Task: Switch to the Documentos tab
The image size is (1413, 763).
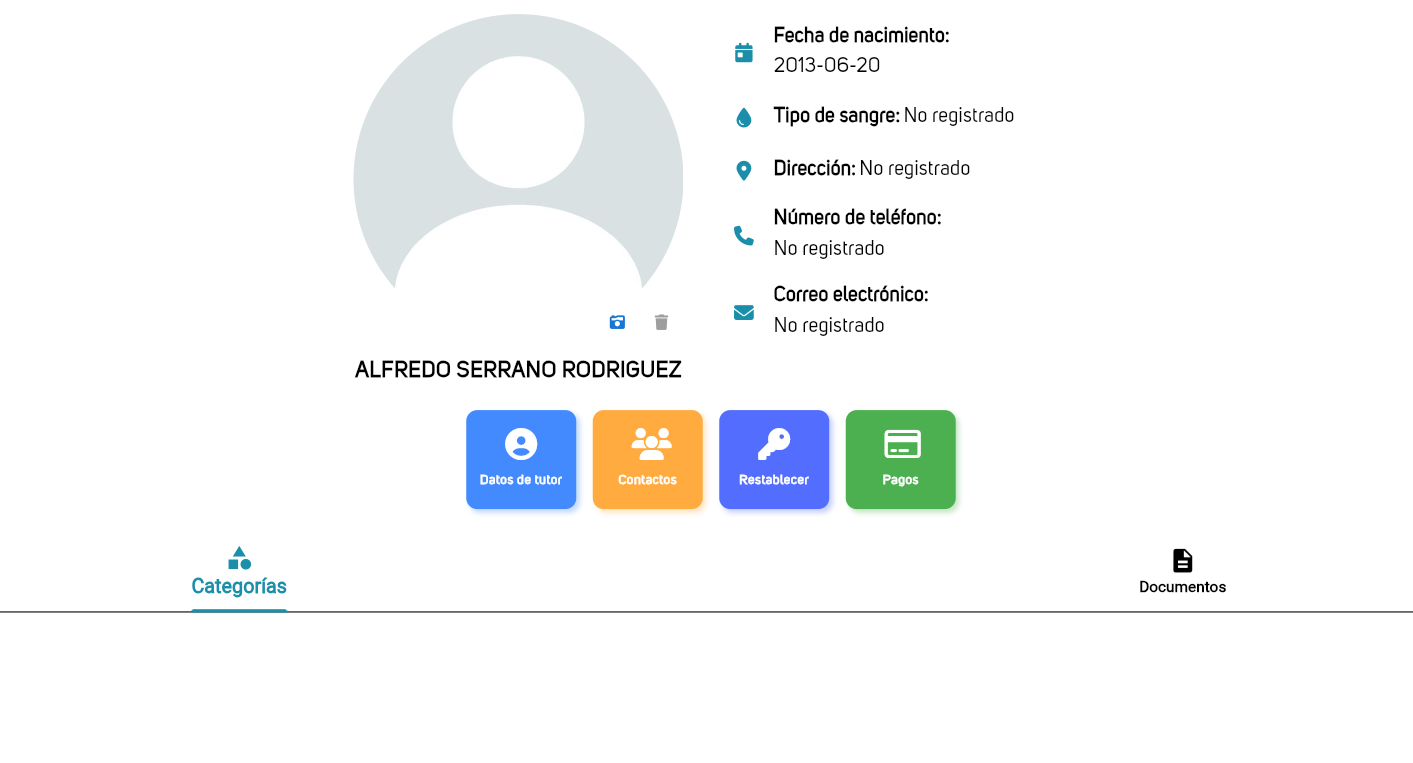Action: 1182,573
